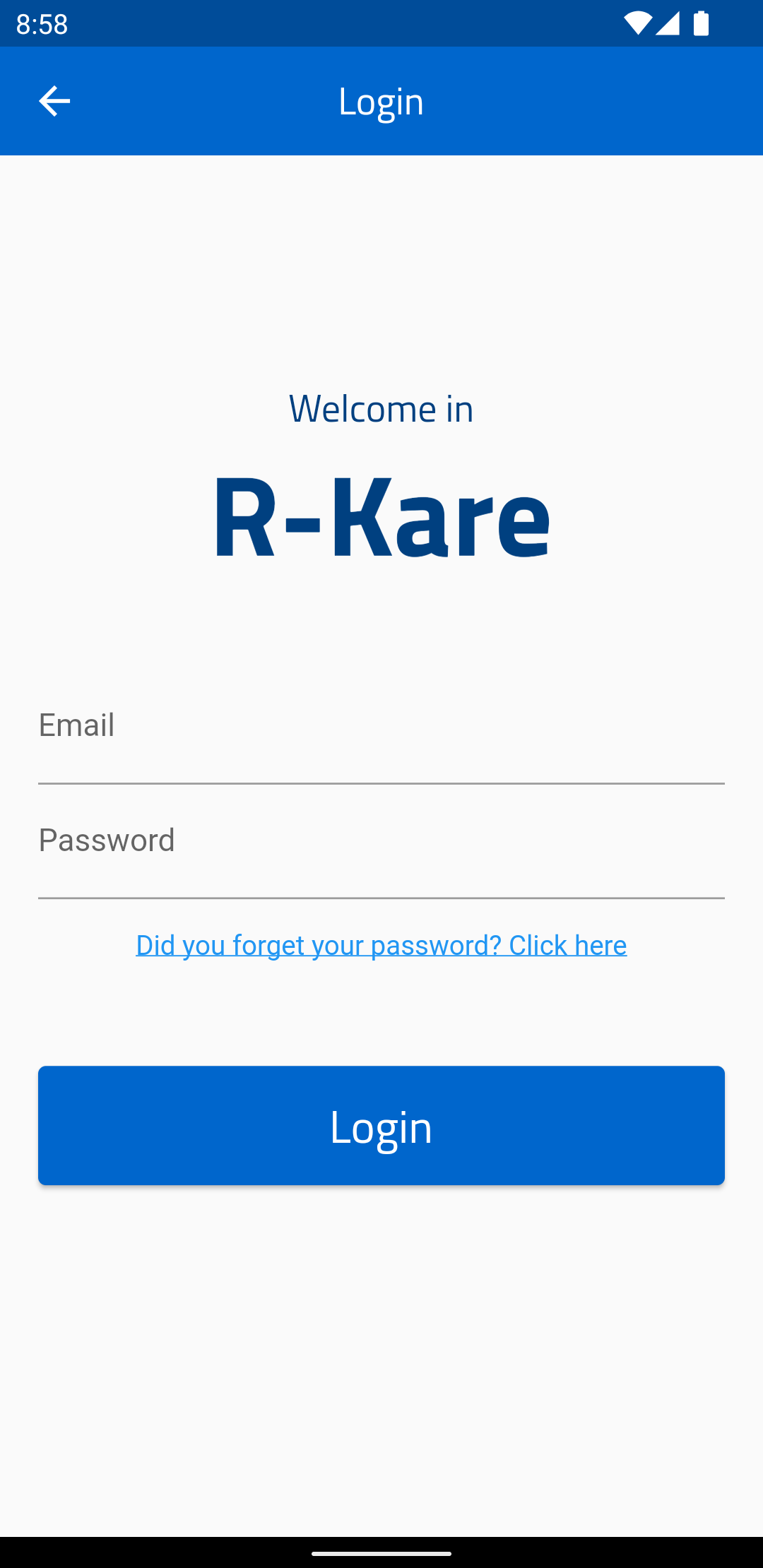Select the Login title in the app bar
This screenshot has height=1568, width=763.
tap(381, 100)
